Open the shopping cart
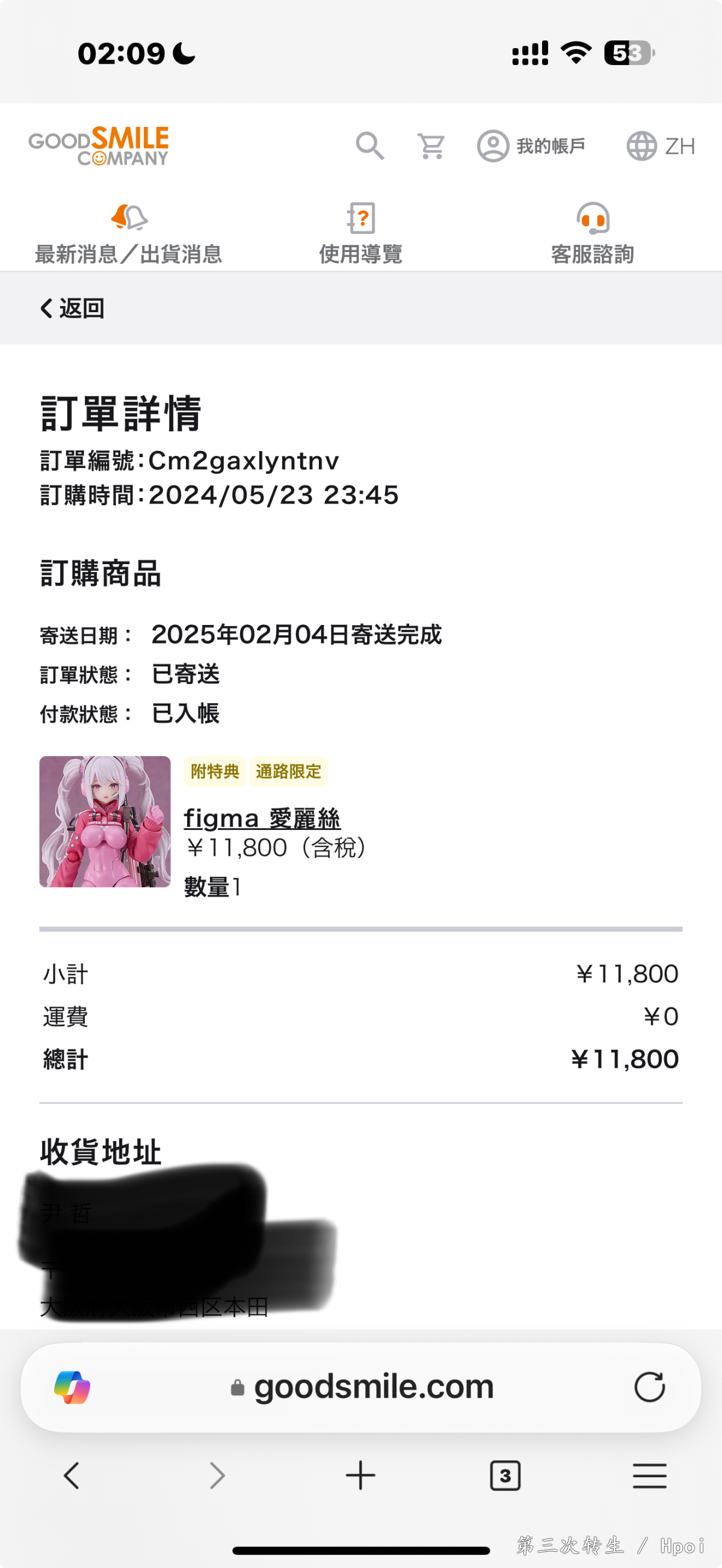This screenshot has width=722, height=1568. pos(431,146)
